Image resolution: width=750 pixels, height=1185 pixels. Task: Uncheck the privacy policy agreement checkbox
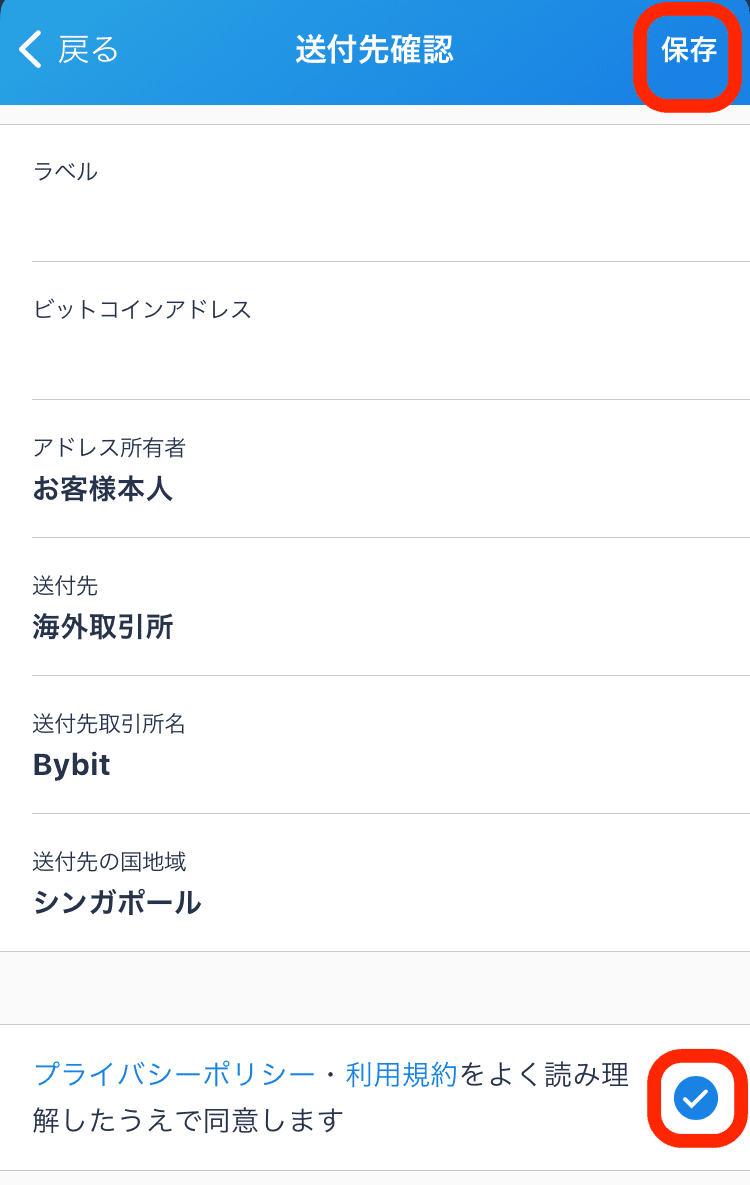[x=694, y=1096]
